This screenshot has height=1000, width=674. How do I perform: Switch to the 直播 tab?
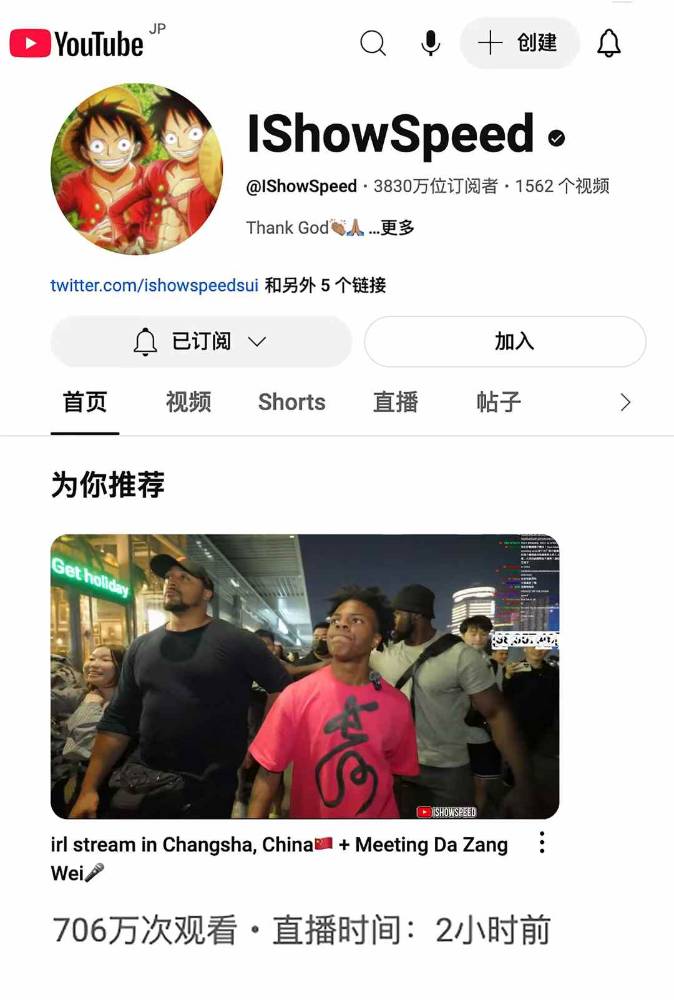tap(395, 402)
